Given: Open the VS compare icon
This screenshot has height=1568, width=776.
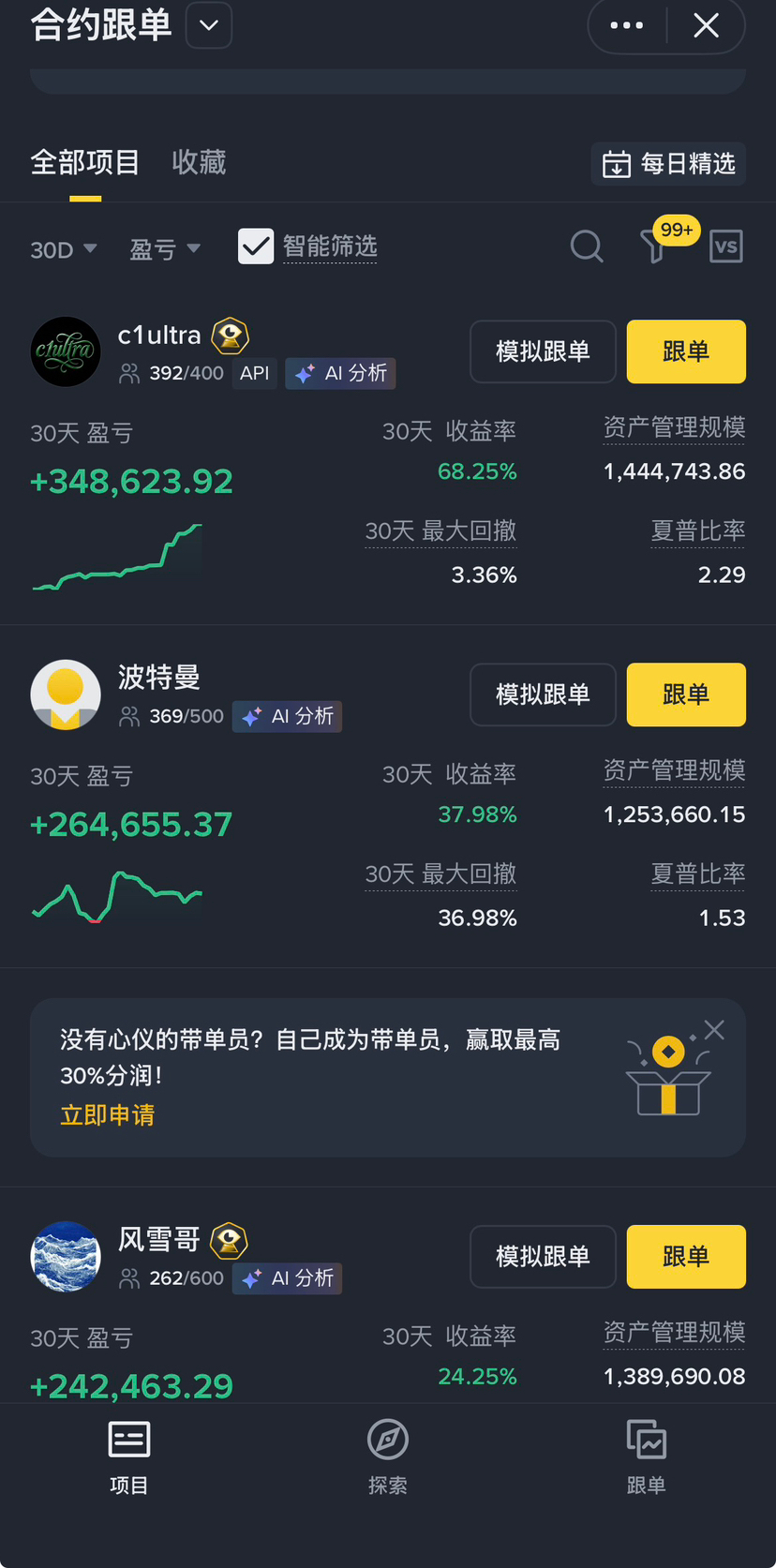Looking at the screenshot, I should [x=726, y=246].
